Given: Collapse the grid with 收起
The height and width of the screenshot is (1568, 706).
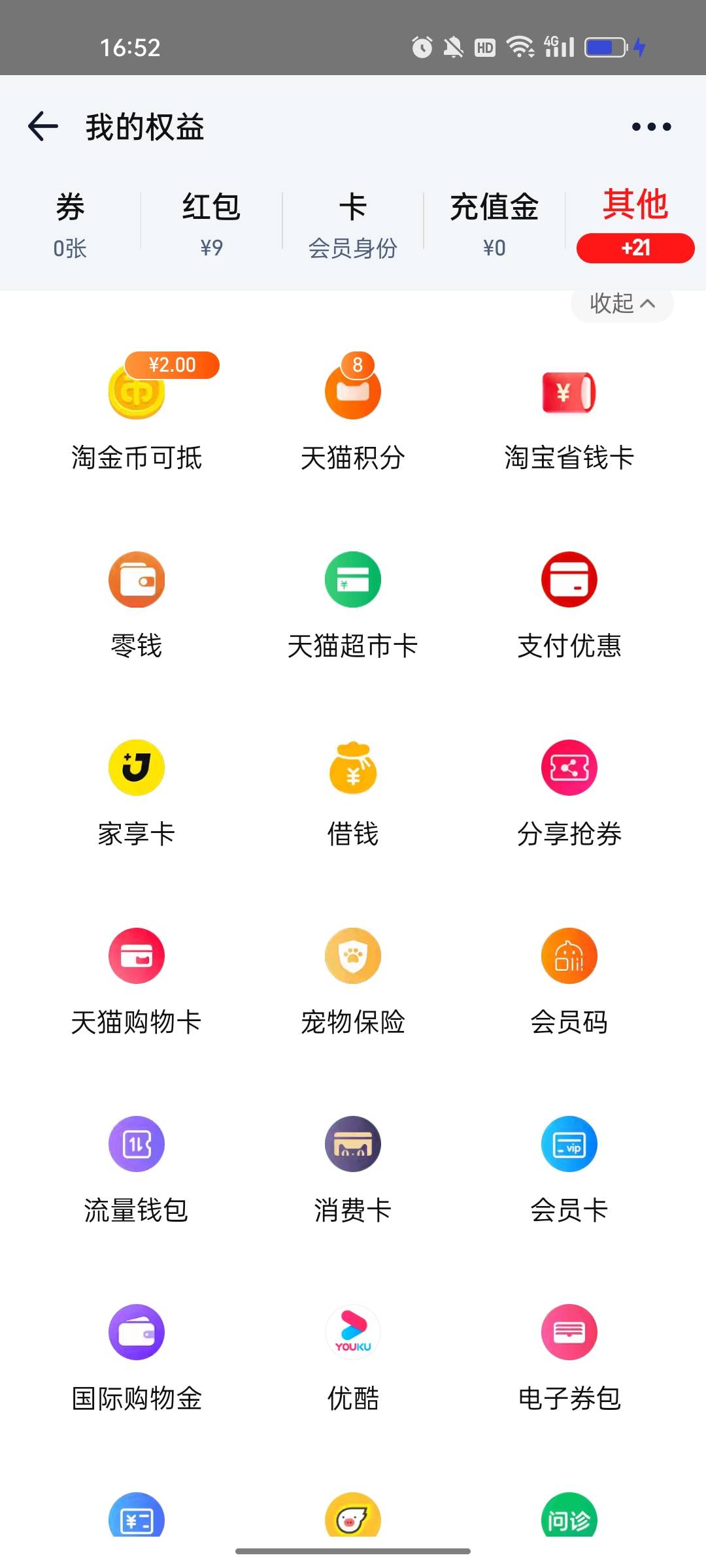Looking at the screenshot, I should point(622,303).
